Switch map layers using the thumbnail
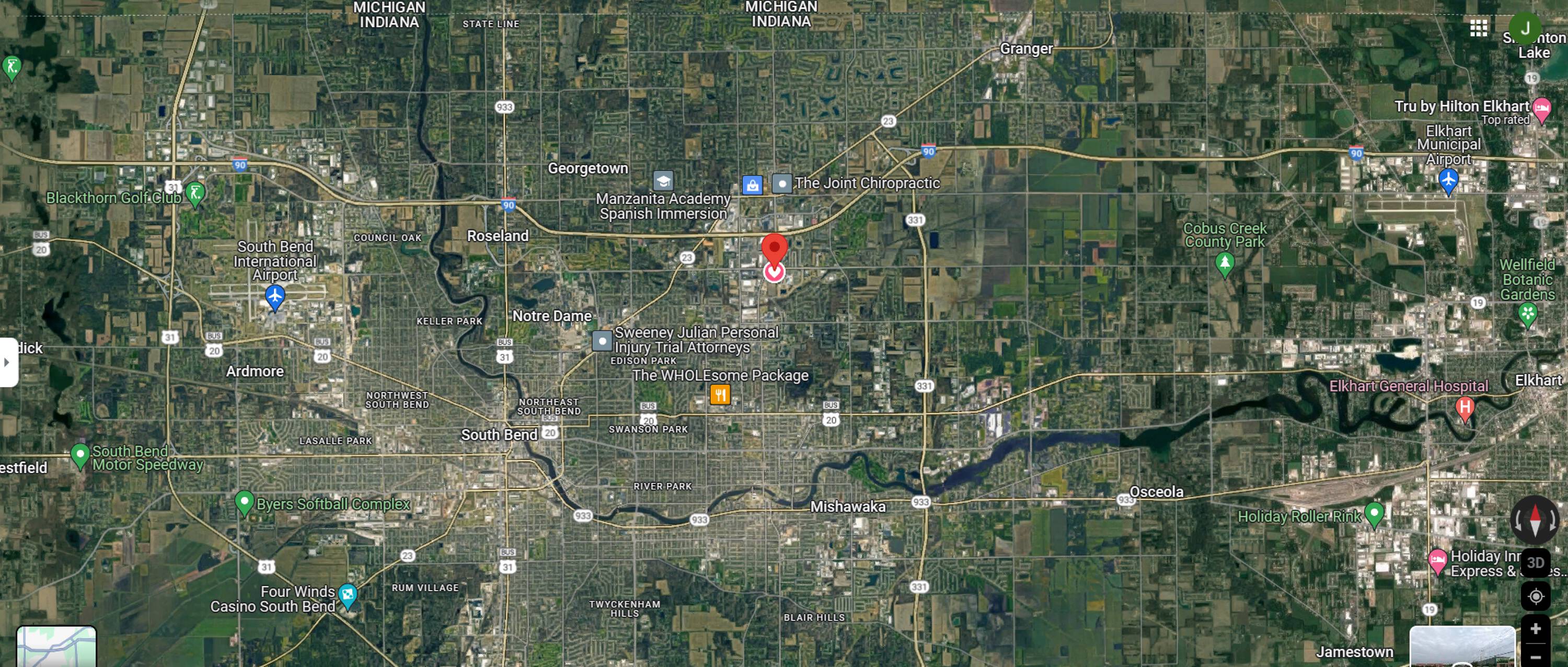 point(56,646)
